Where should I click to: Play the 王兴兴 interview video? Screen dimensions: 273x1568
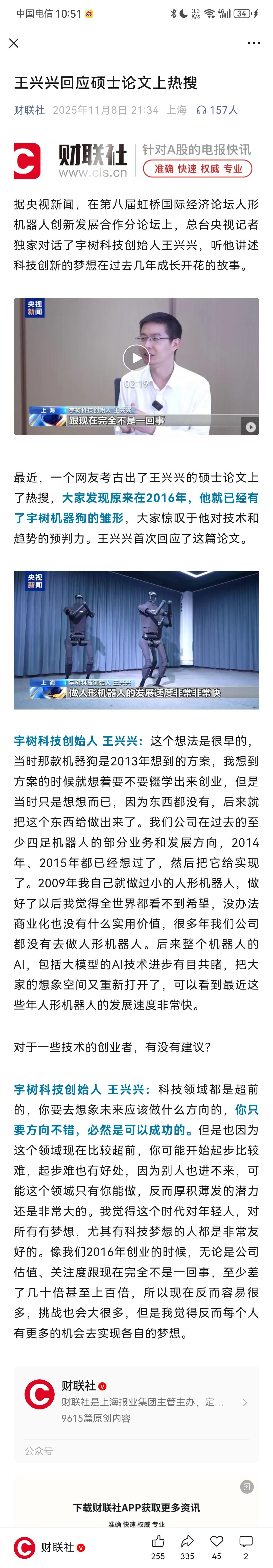(136, 358)
